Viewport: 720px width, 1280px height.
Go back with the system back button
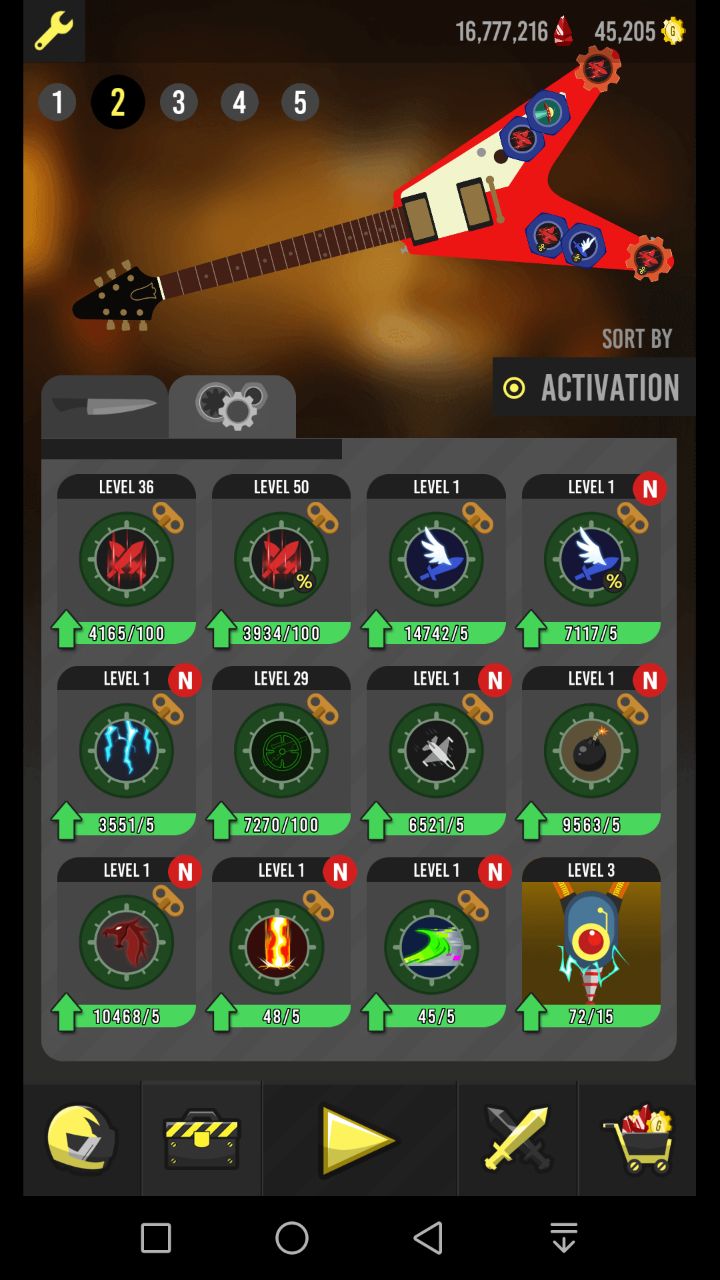click(x=428, y=1238)
